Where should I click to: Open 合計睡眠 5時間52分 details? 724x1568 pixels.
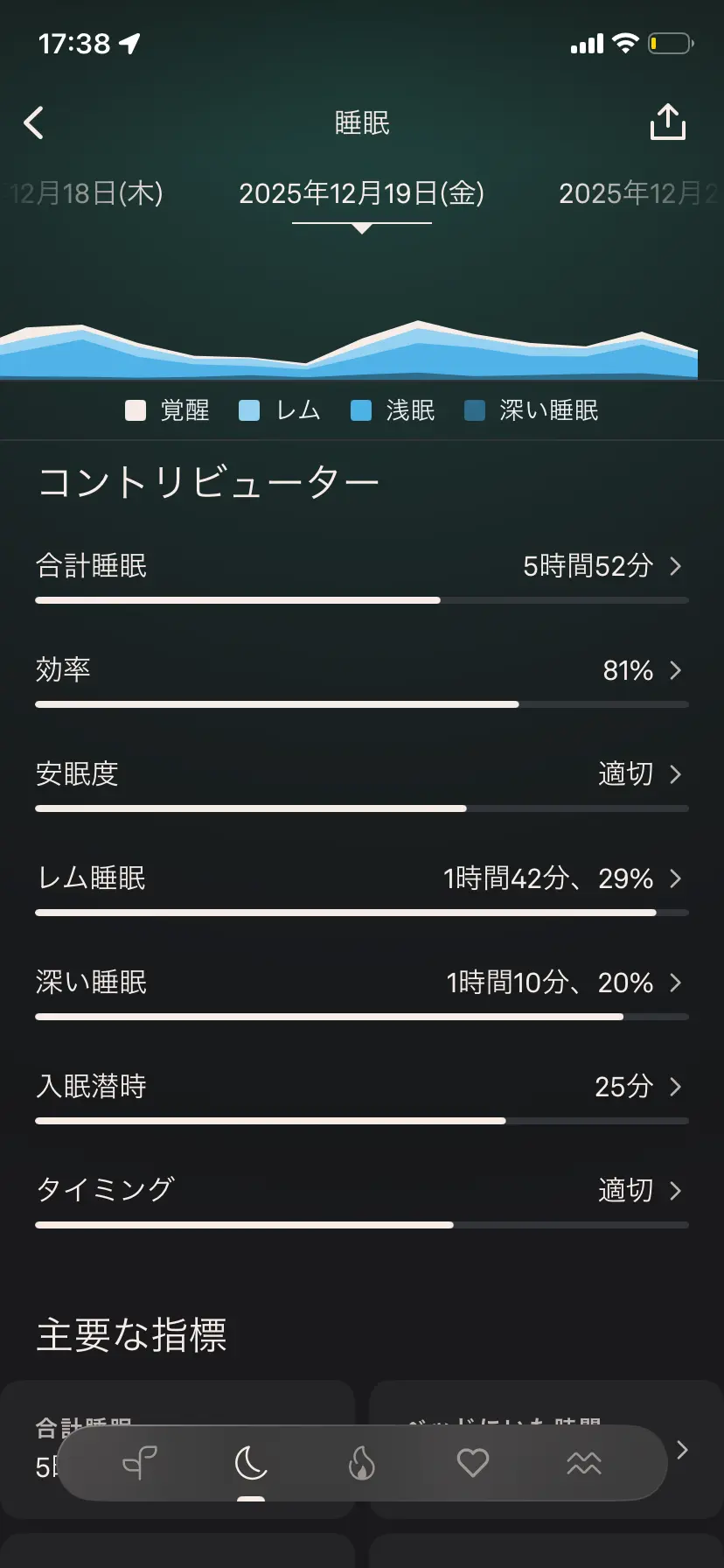tap(361, 567)
